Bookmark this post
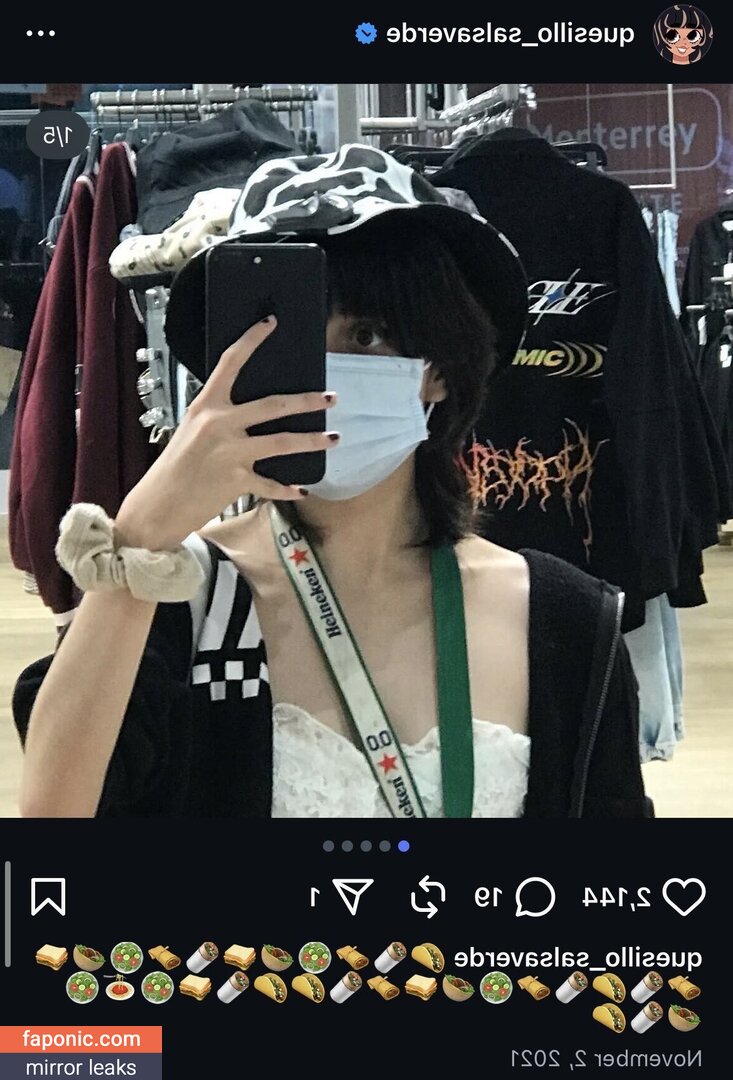 tap(48, 896)
